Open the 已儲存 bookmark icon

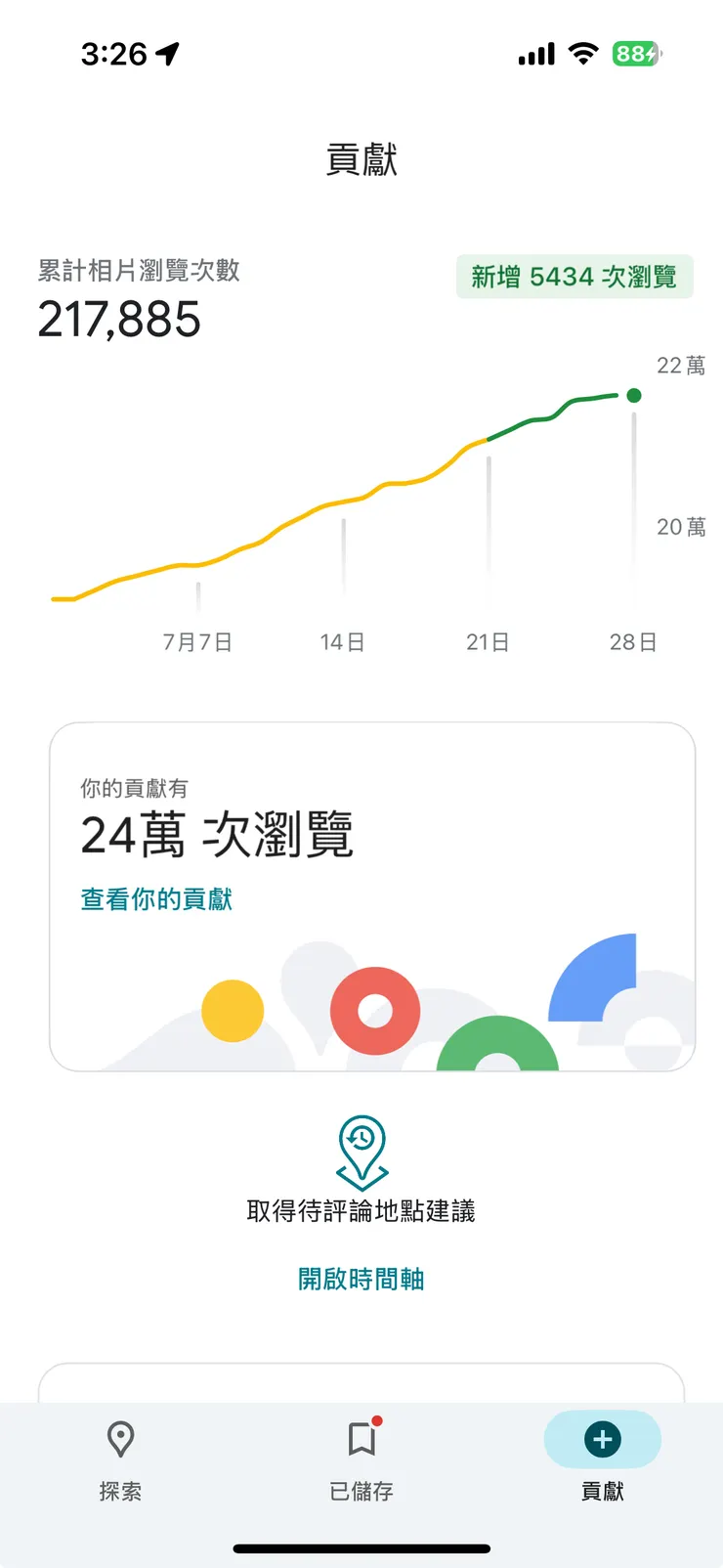361,1440
